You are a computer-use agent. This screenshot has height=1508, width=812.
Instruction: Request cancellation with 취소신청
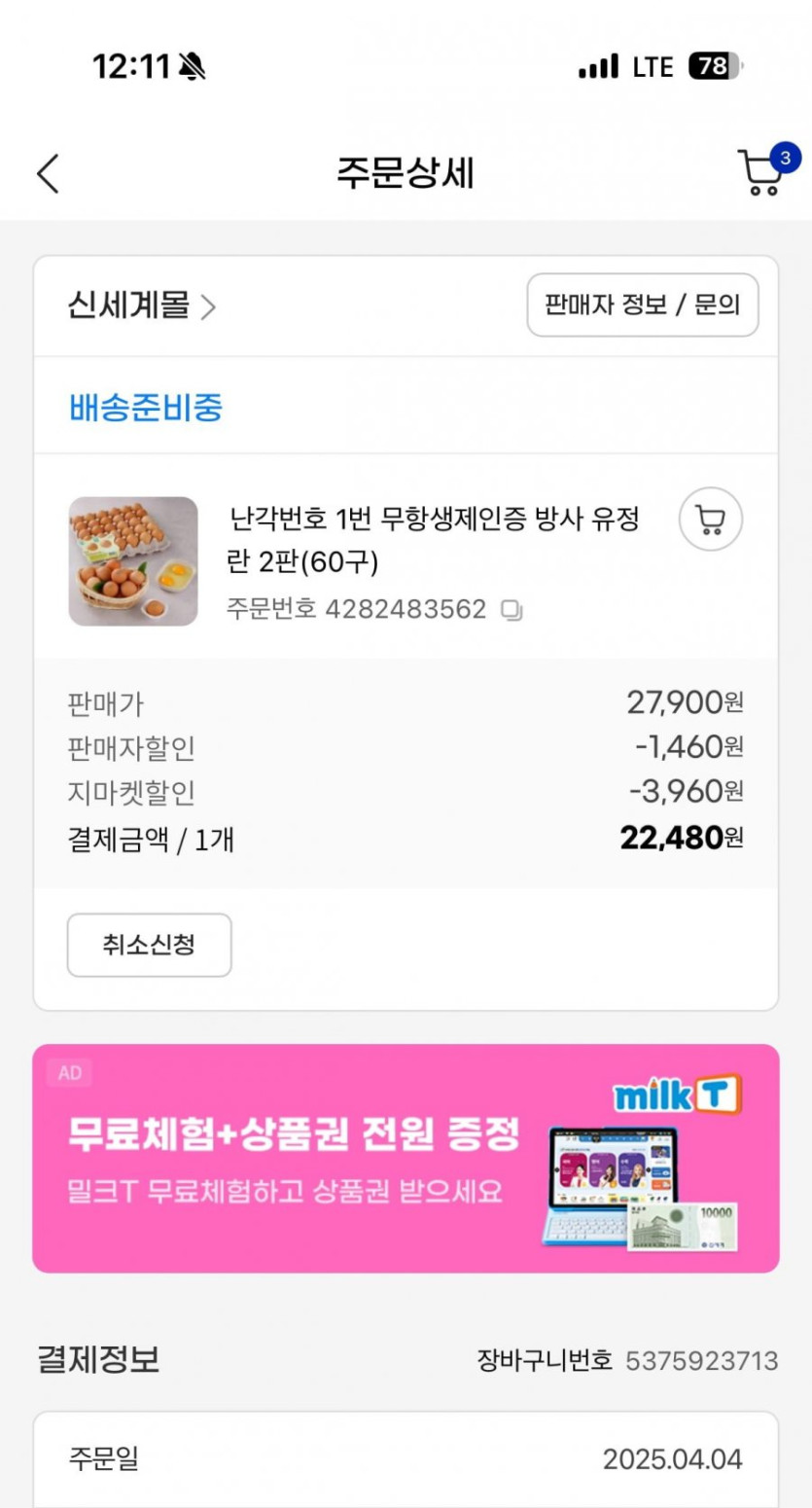pos(149,945)
